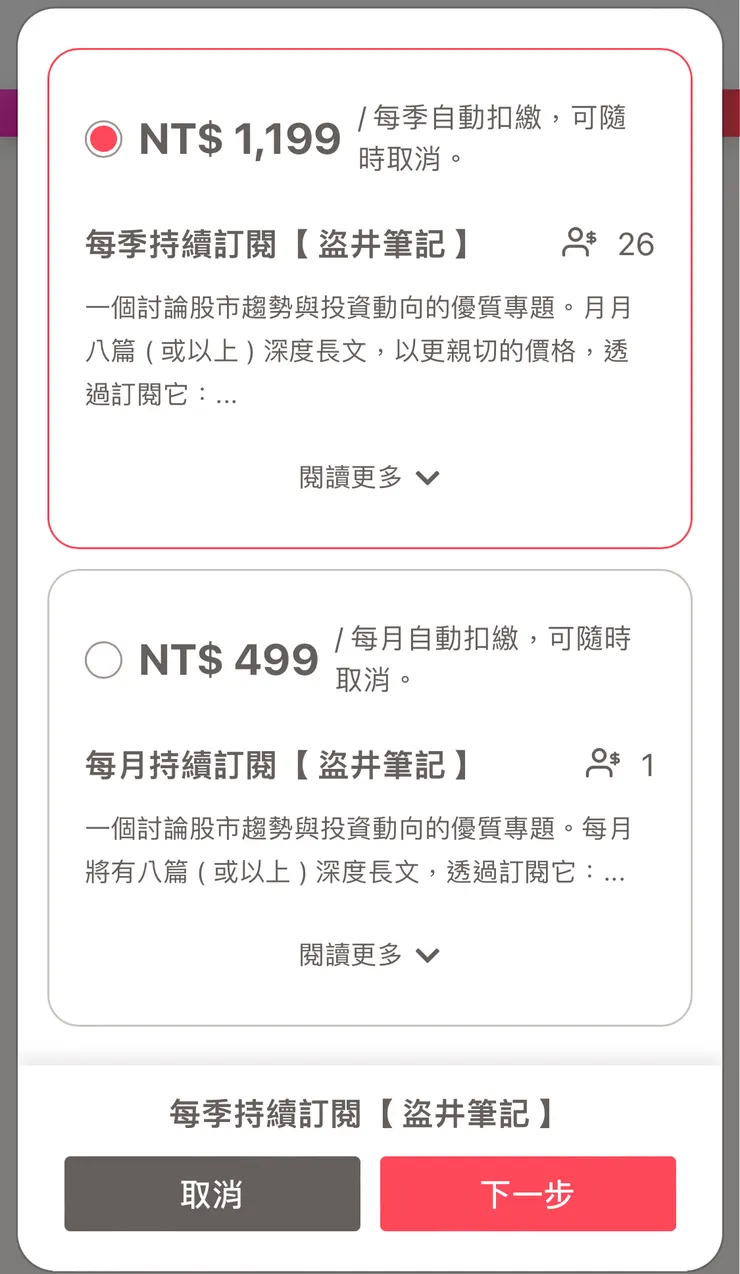Choose the monthly subscription option circle
The width and height of the screenshot is (740, 1274).
click(x=103, y=661)
